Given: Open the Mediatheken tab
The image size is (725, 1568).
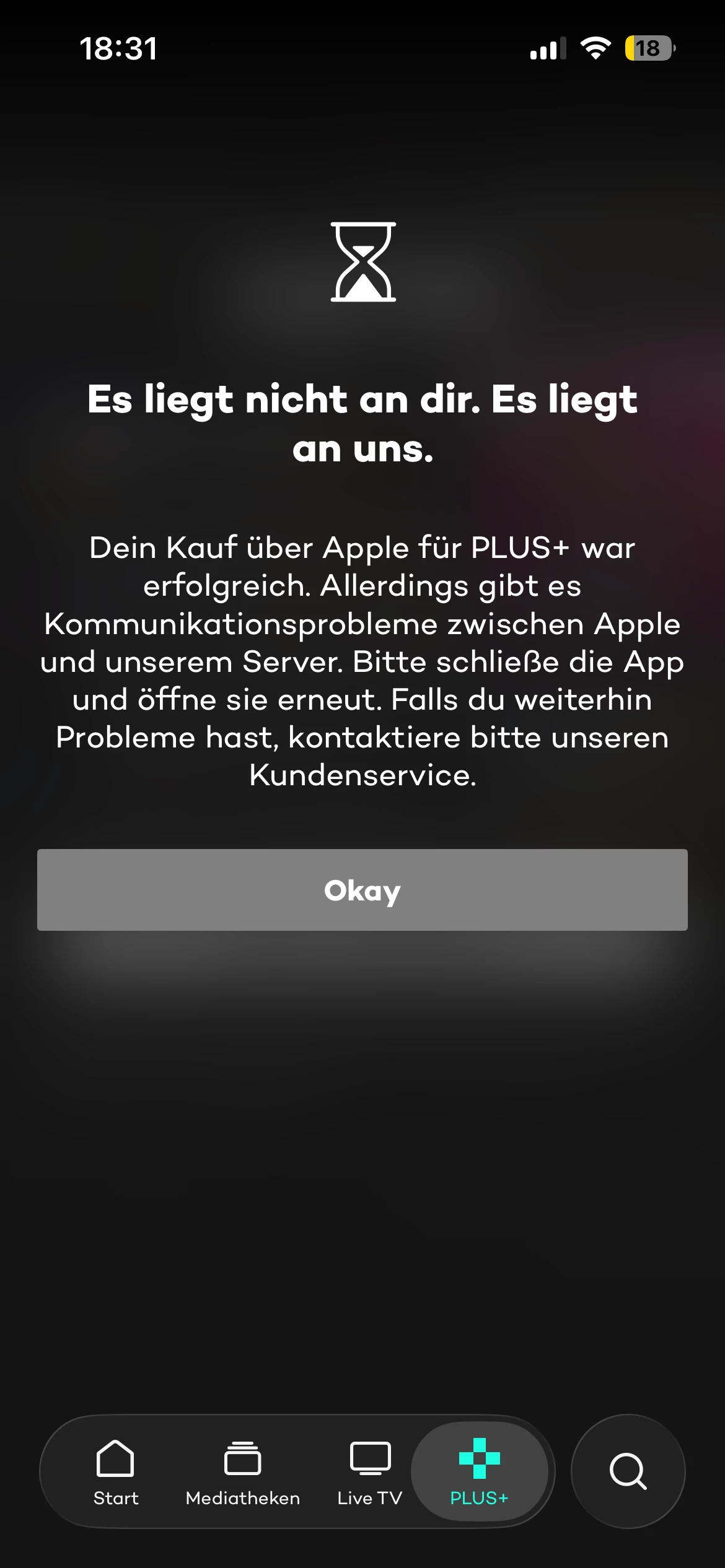Looking at the screenshot, I should [x=242, y=1471].
